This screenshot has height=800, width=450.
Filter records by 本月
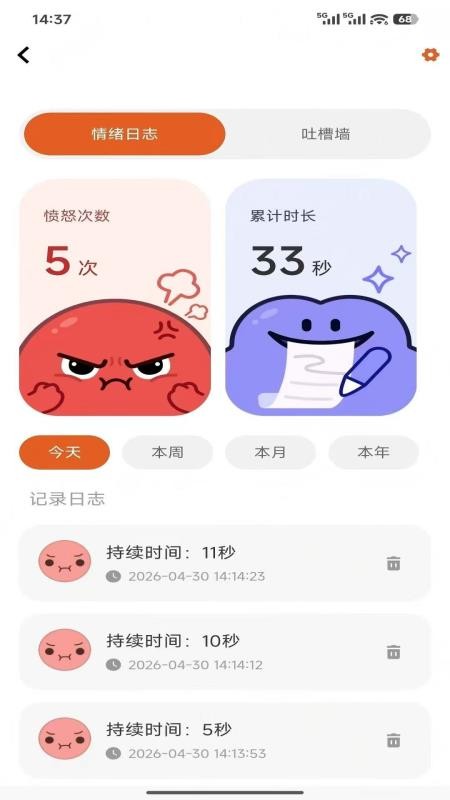pyautogui.click(x=270, y=452)
